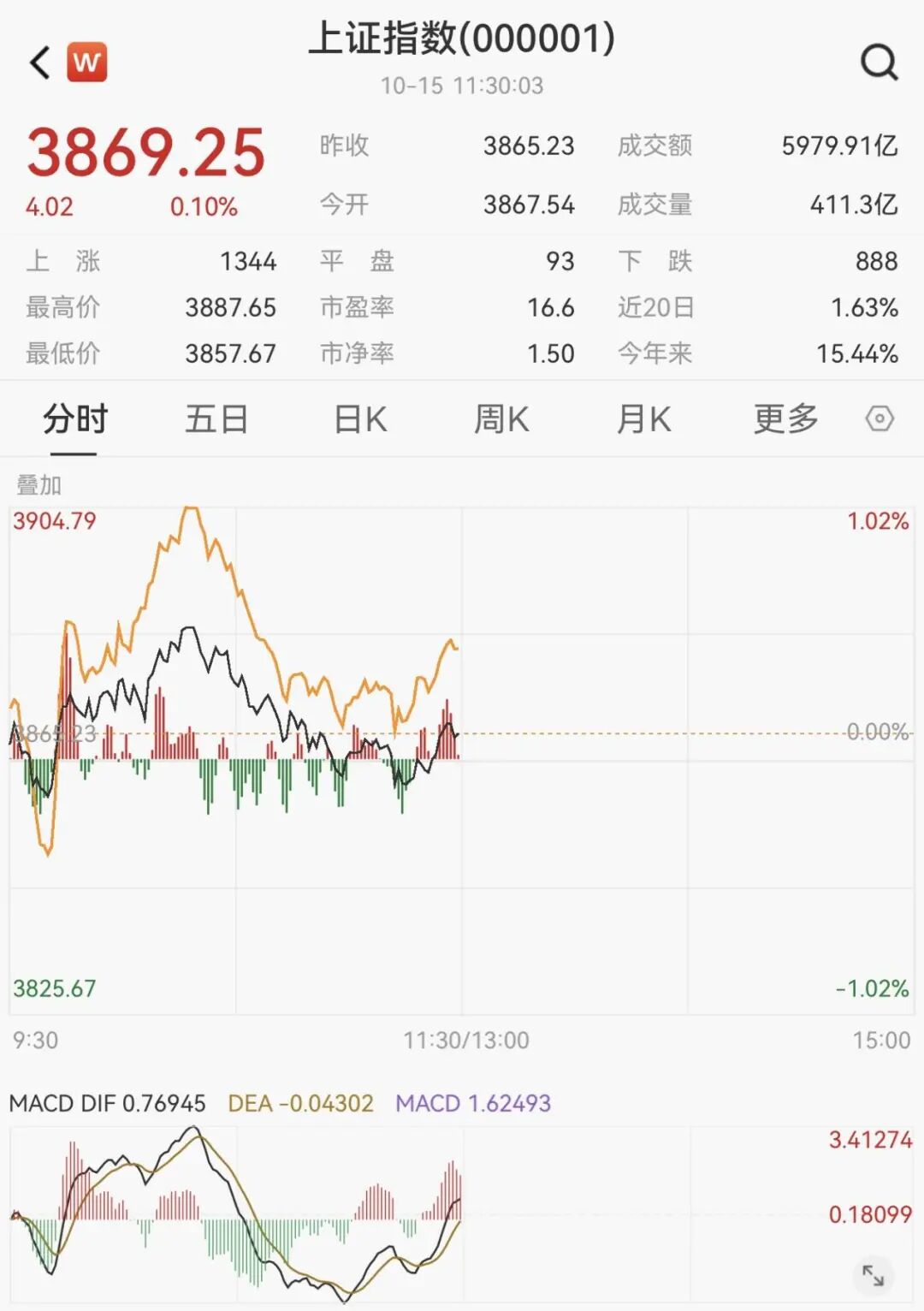View the 周K chart tab
Viewport: 924px width, 1311px height.
(501, 419)
